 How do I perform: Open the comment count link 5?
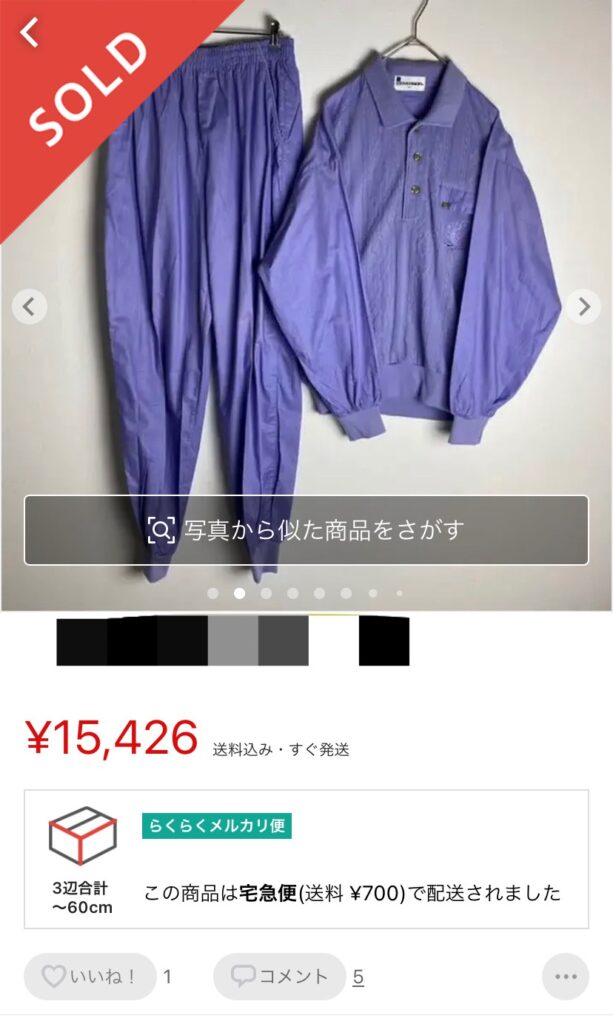358,977
